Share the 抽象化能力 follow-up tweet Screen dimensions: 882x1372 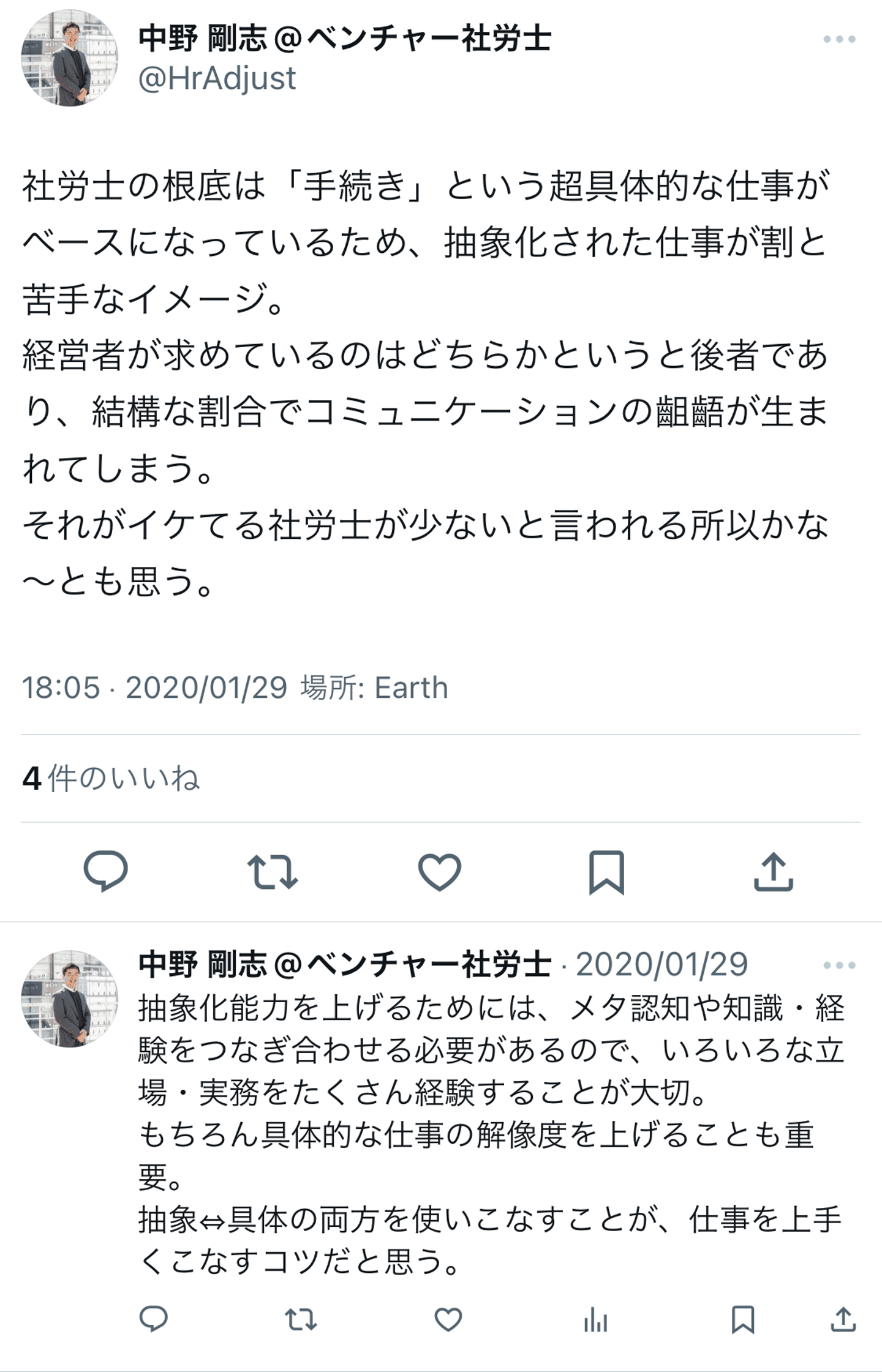[843, 1319]
